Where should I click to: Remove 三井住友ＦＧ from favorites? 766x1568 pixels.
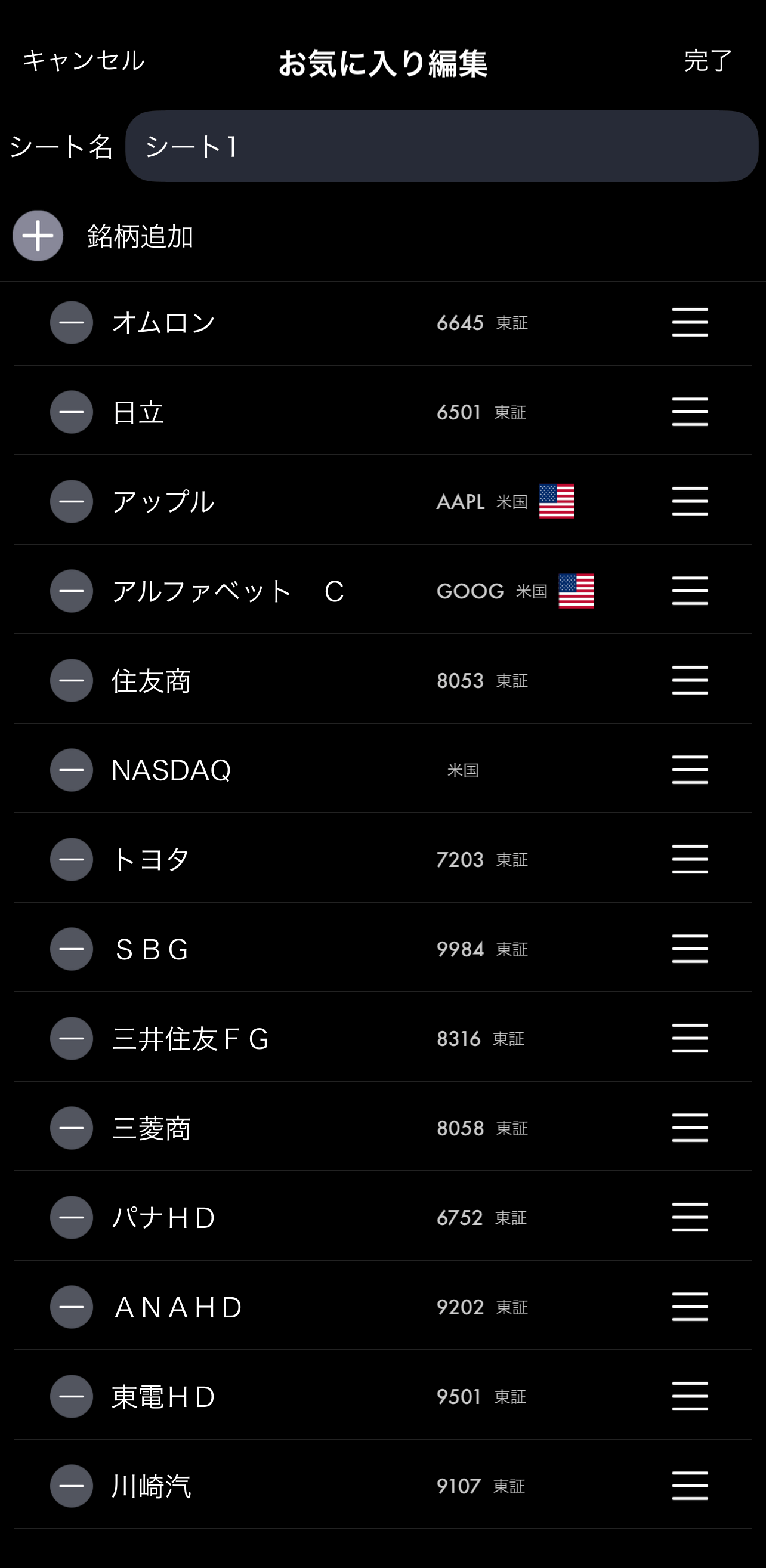click(x=71, y=1038)
